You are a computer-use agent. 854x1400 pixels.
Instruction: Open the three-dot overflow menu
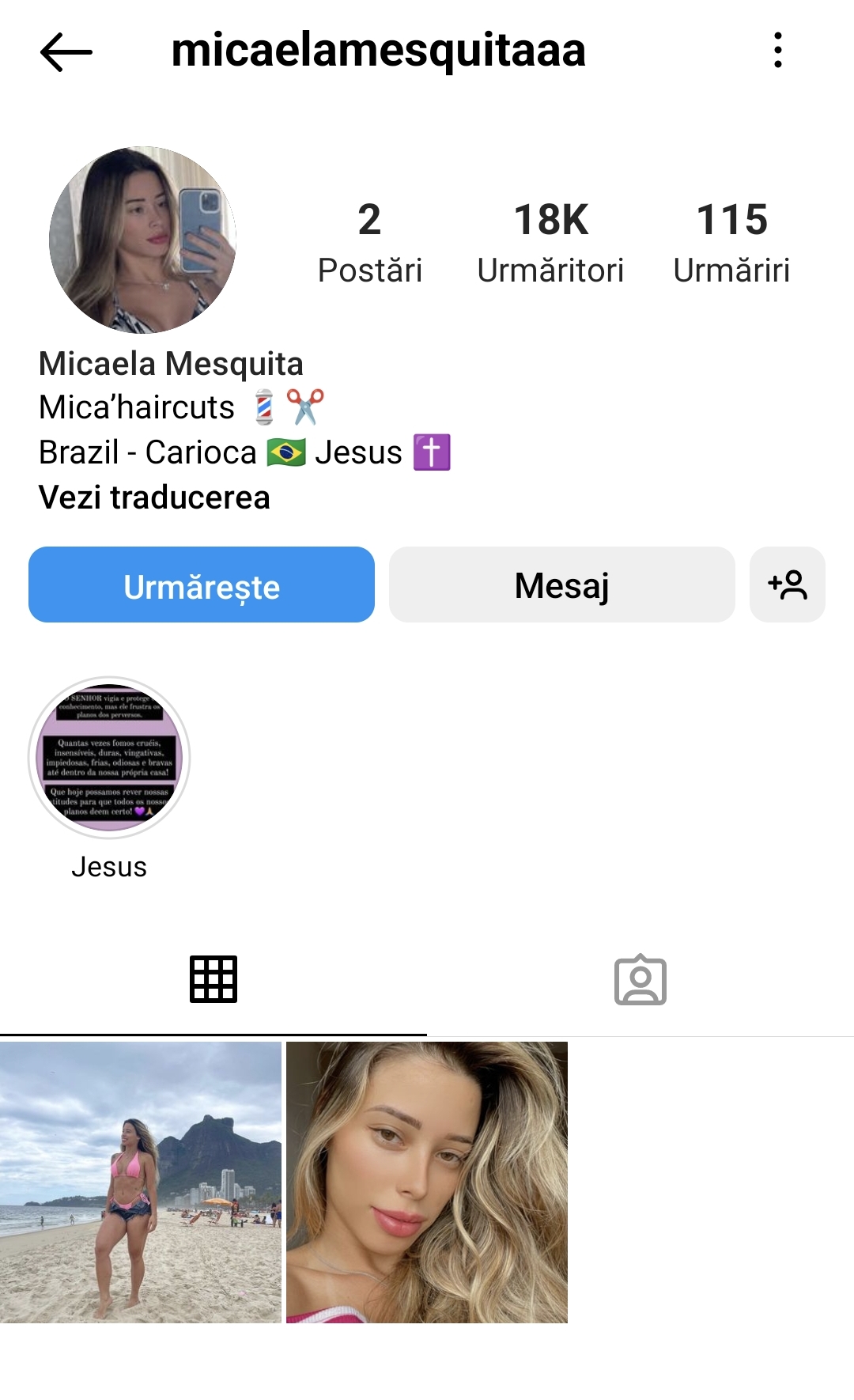click(x=778, y=51)
